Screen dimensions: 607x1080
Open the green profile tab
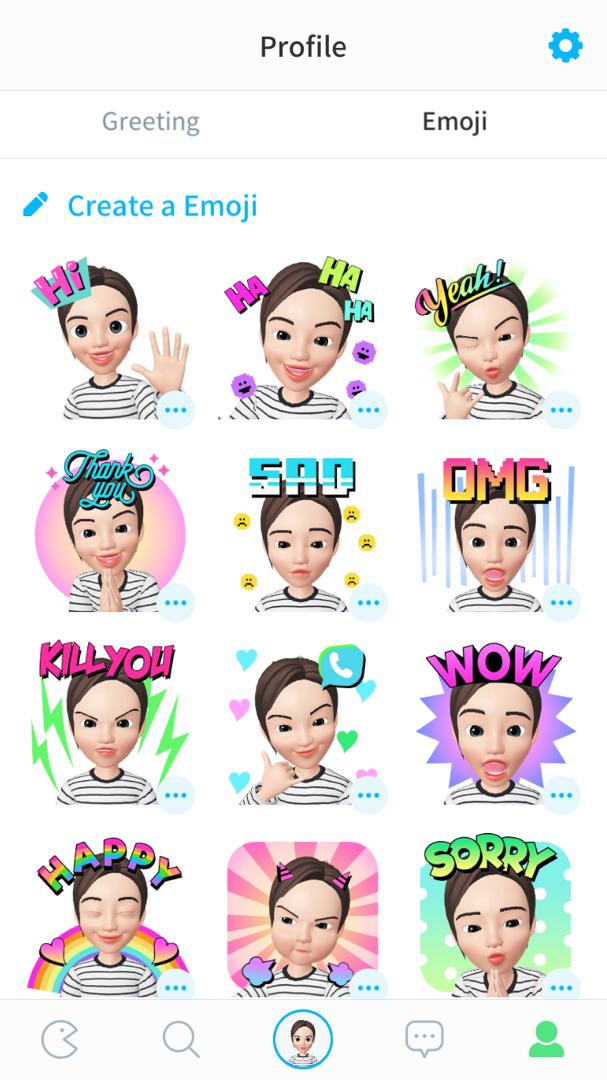pyautogui.click(x=546, y=1040)
